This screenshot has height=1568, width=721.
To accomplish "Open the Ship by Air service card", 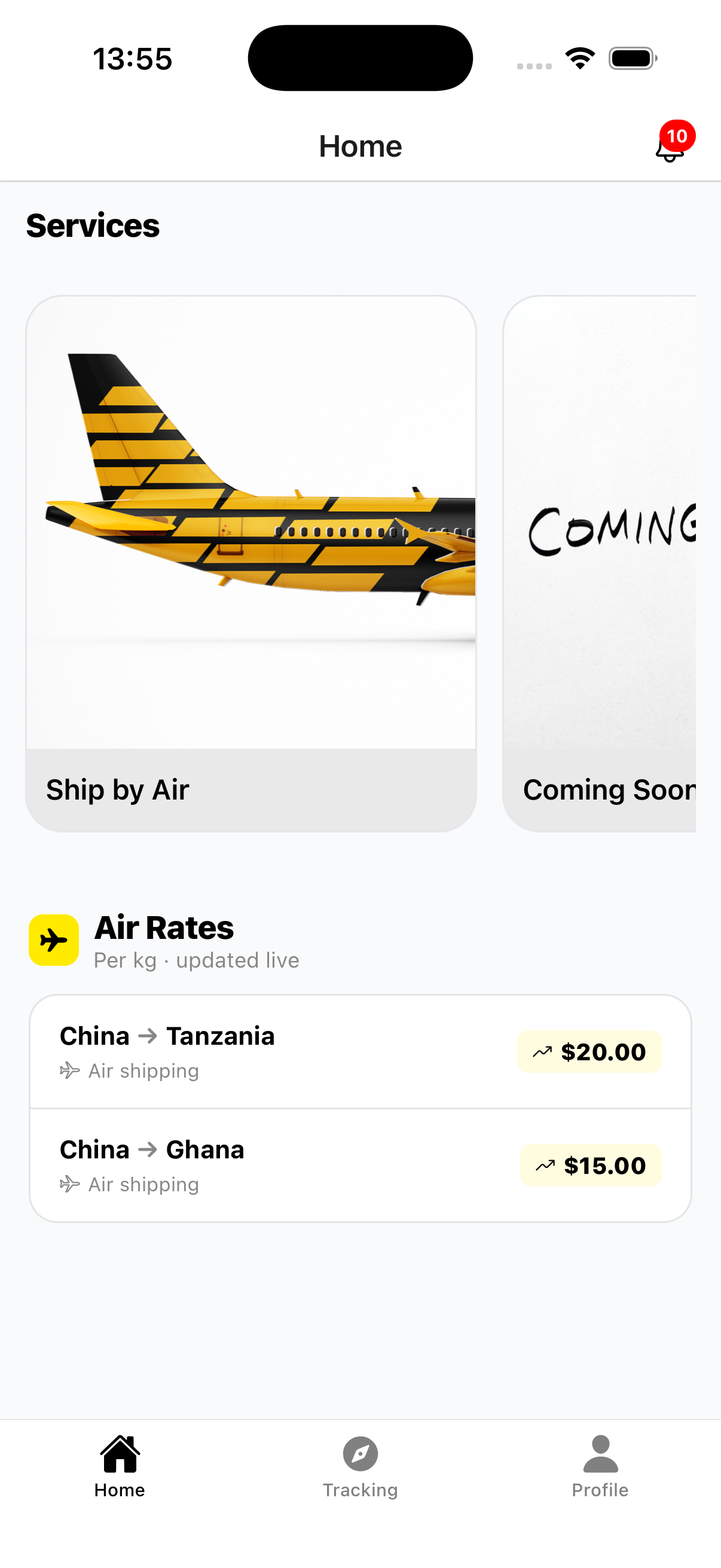I will [250, 564].
